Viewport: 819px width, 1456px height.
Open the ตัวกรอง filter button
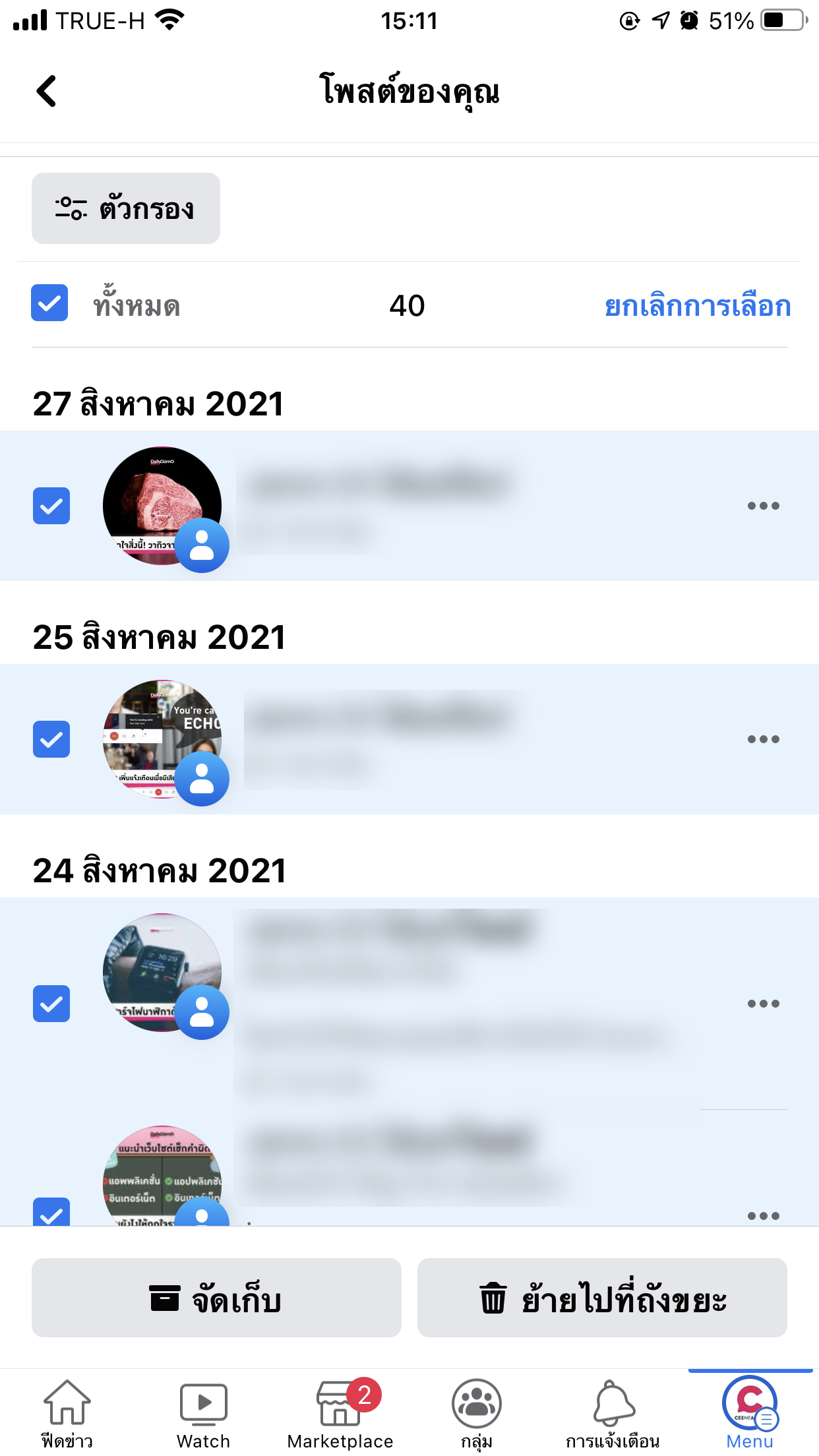(125, 208)
